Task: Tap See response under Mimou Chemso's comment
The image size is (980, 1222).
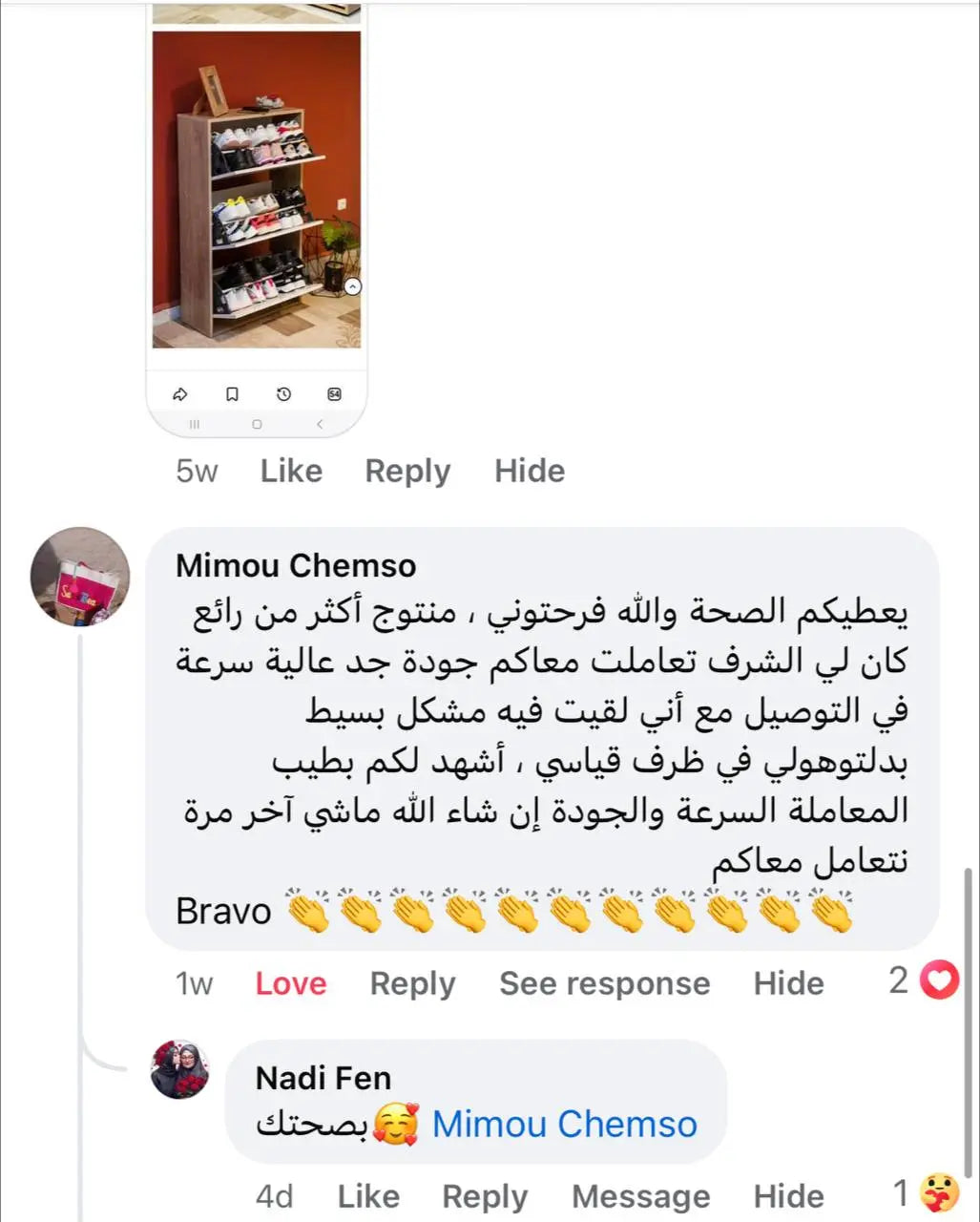Action: click(605, 983)
